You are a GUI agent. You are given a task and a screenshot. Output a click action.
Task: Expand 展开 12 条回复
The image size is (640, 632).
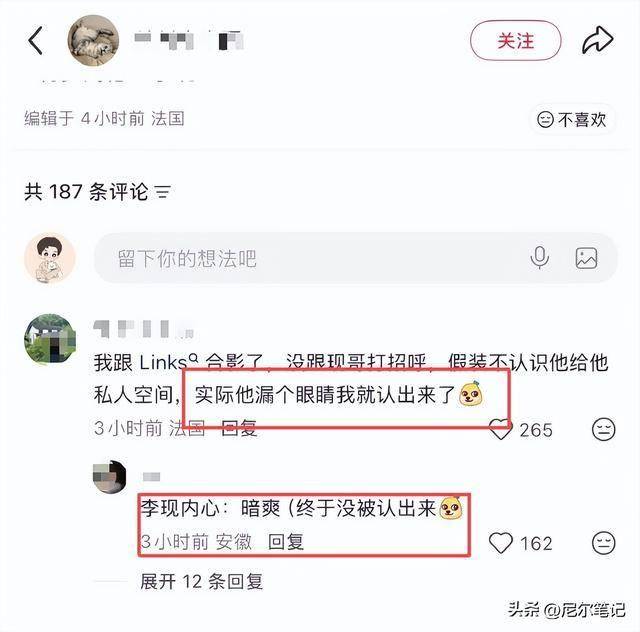[x=201, y=581]
